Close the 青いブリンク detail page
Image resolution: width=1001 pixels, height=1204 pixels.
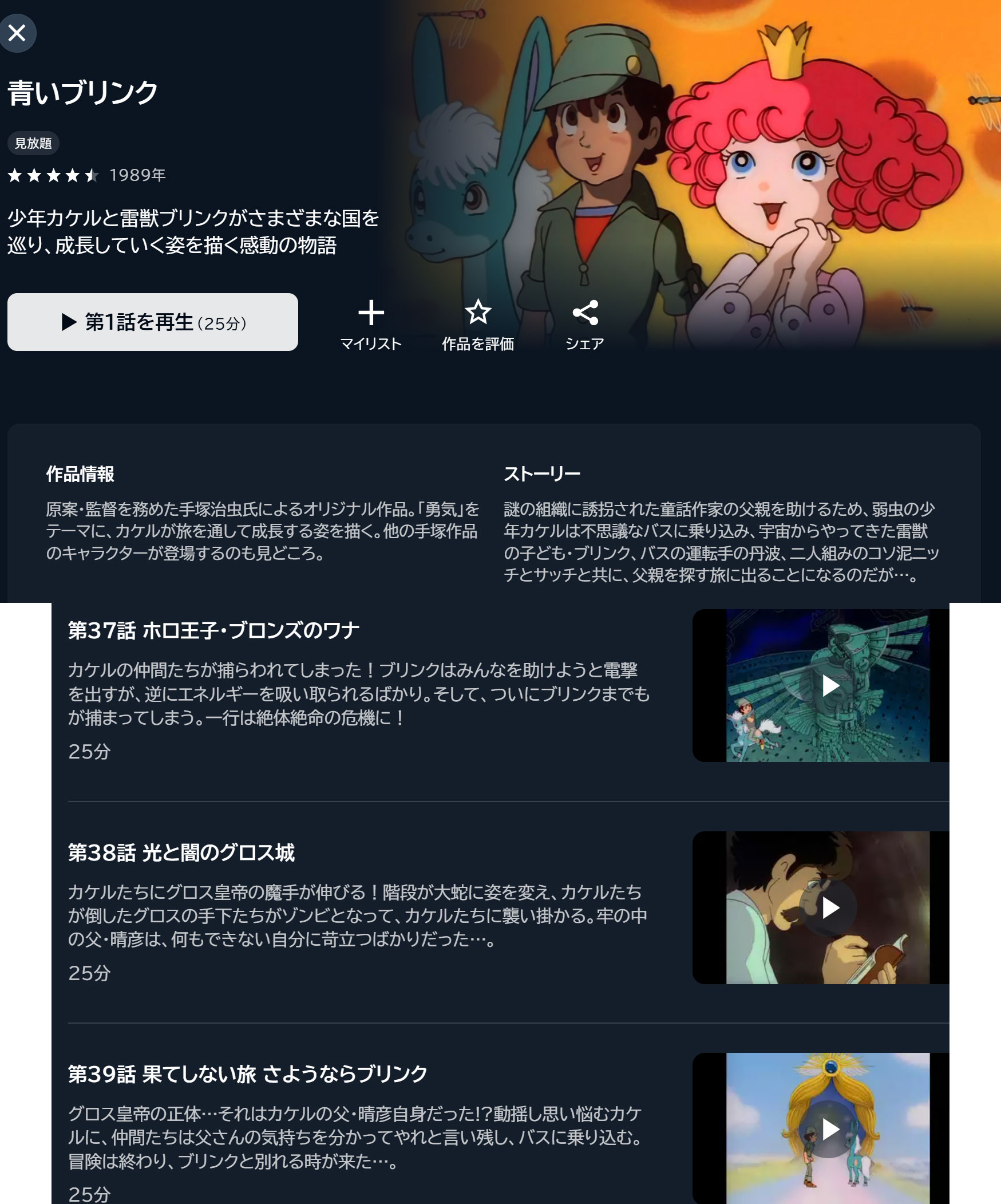(17, 33)
